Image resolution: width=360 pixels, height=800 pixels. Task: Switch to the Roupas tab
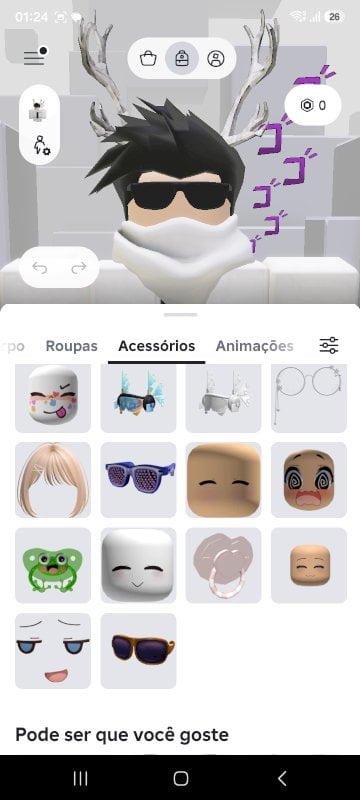(71, 346)
